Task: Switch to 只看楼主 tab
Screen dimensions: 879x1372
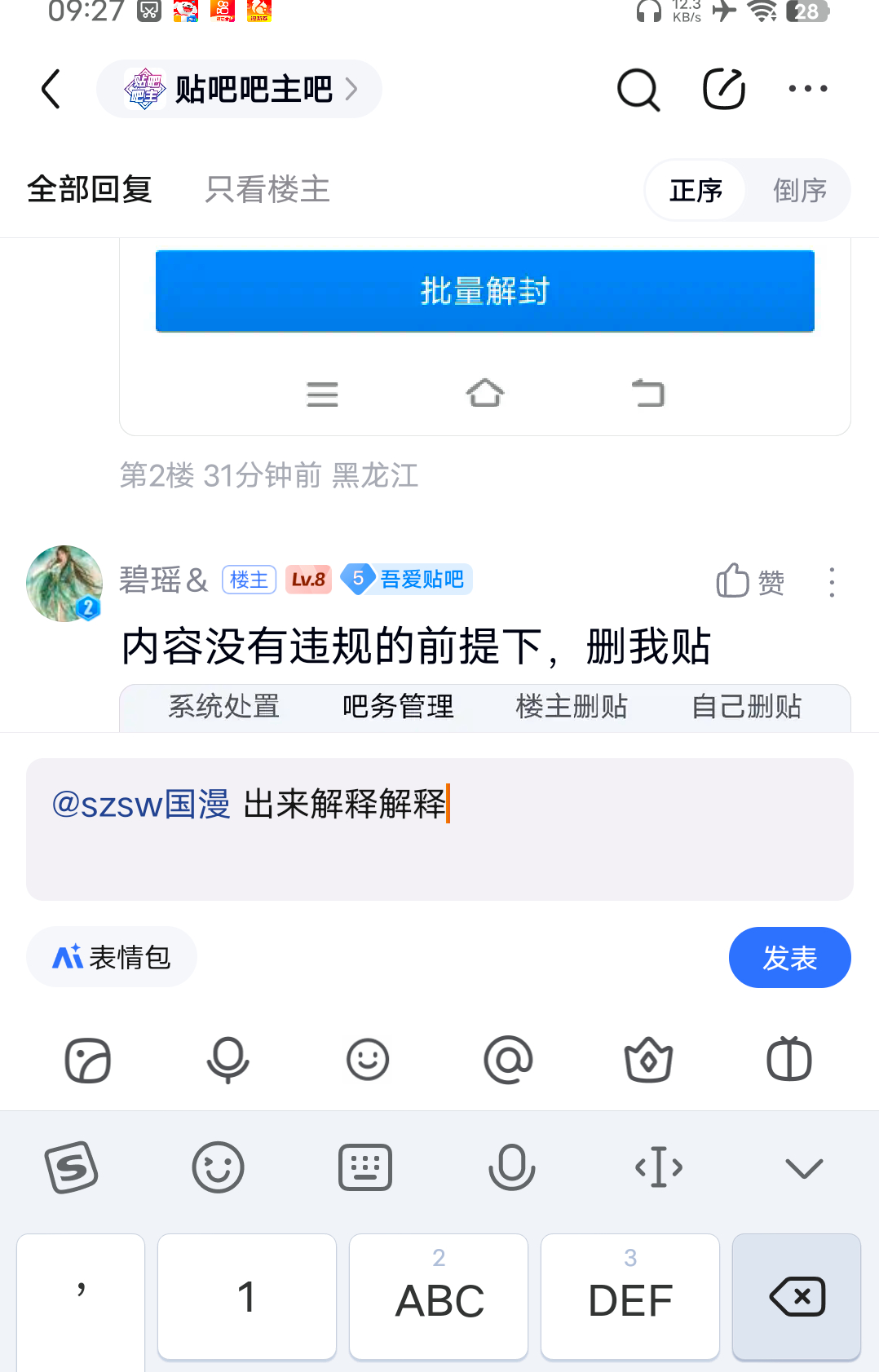Action: click(267, 190)
